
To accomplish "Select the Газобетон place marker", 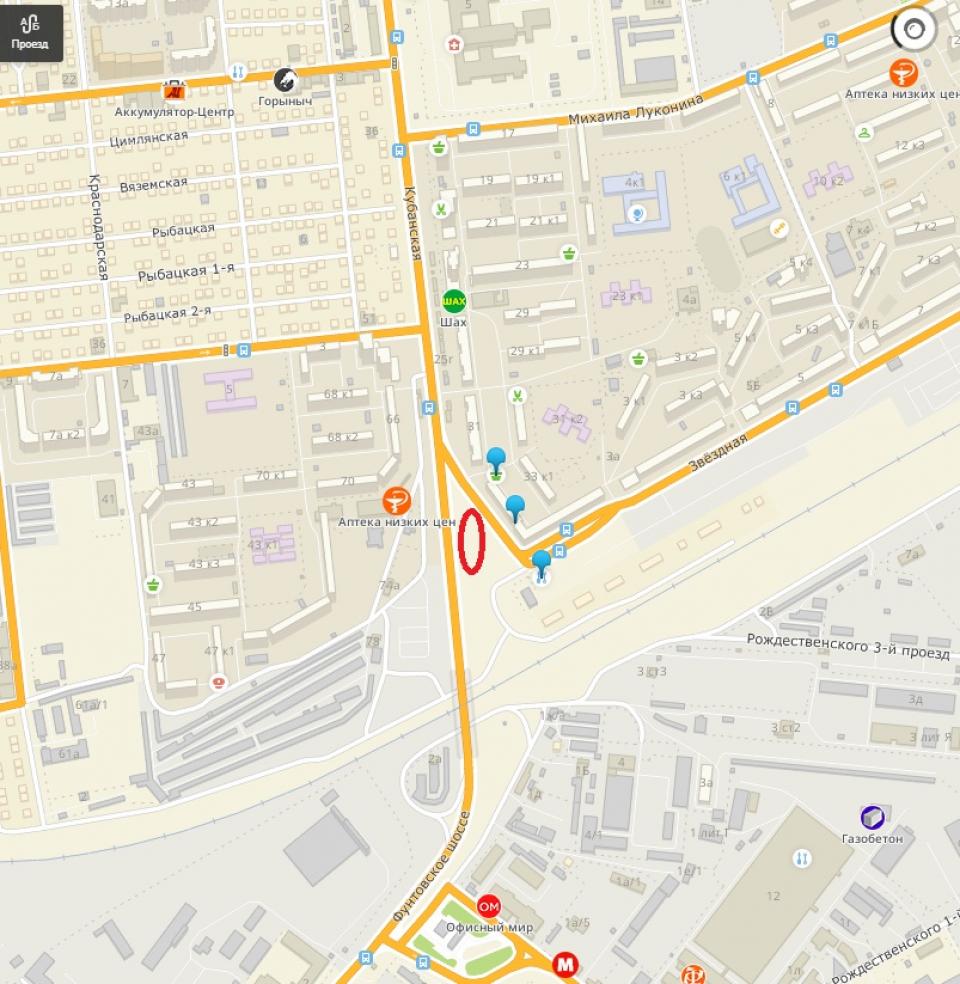I will point(872,818).
